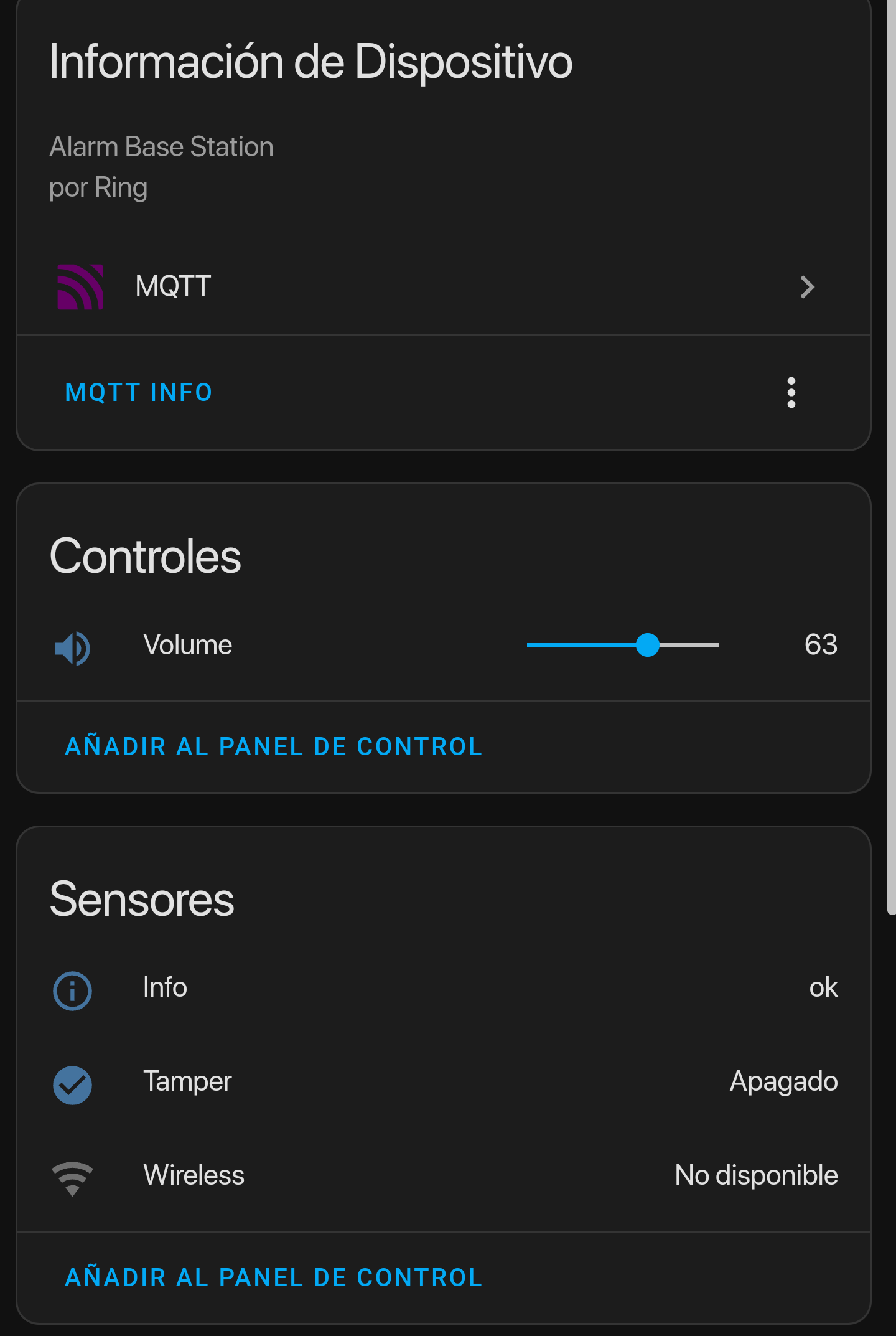Image resolution: width=896 pixels, height=1336 pixels.
Task: Select the volume speaker icon
Action: pos(72,647)
